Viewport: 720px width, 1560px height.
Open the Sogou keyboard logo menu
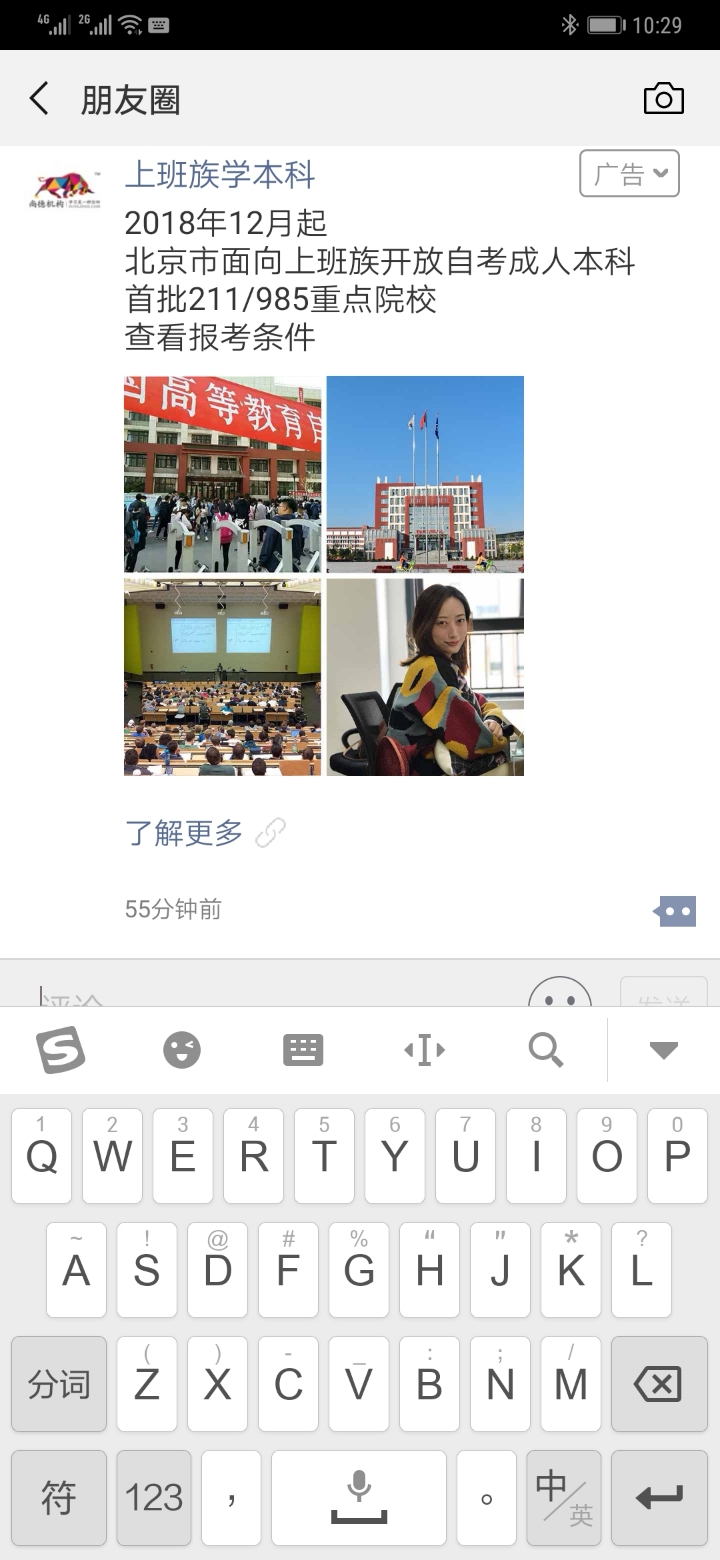pos(61,1050)
